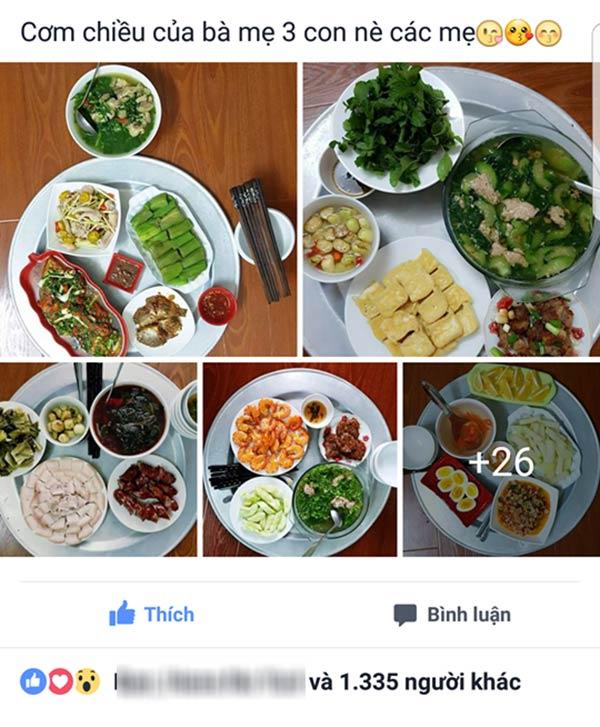Open the +26 more photos tile
This screenshot has height=727, width=600.
click(500, 459)
